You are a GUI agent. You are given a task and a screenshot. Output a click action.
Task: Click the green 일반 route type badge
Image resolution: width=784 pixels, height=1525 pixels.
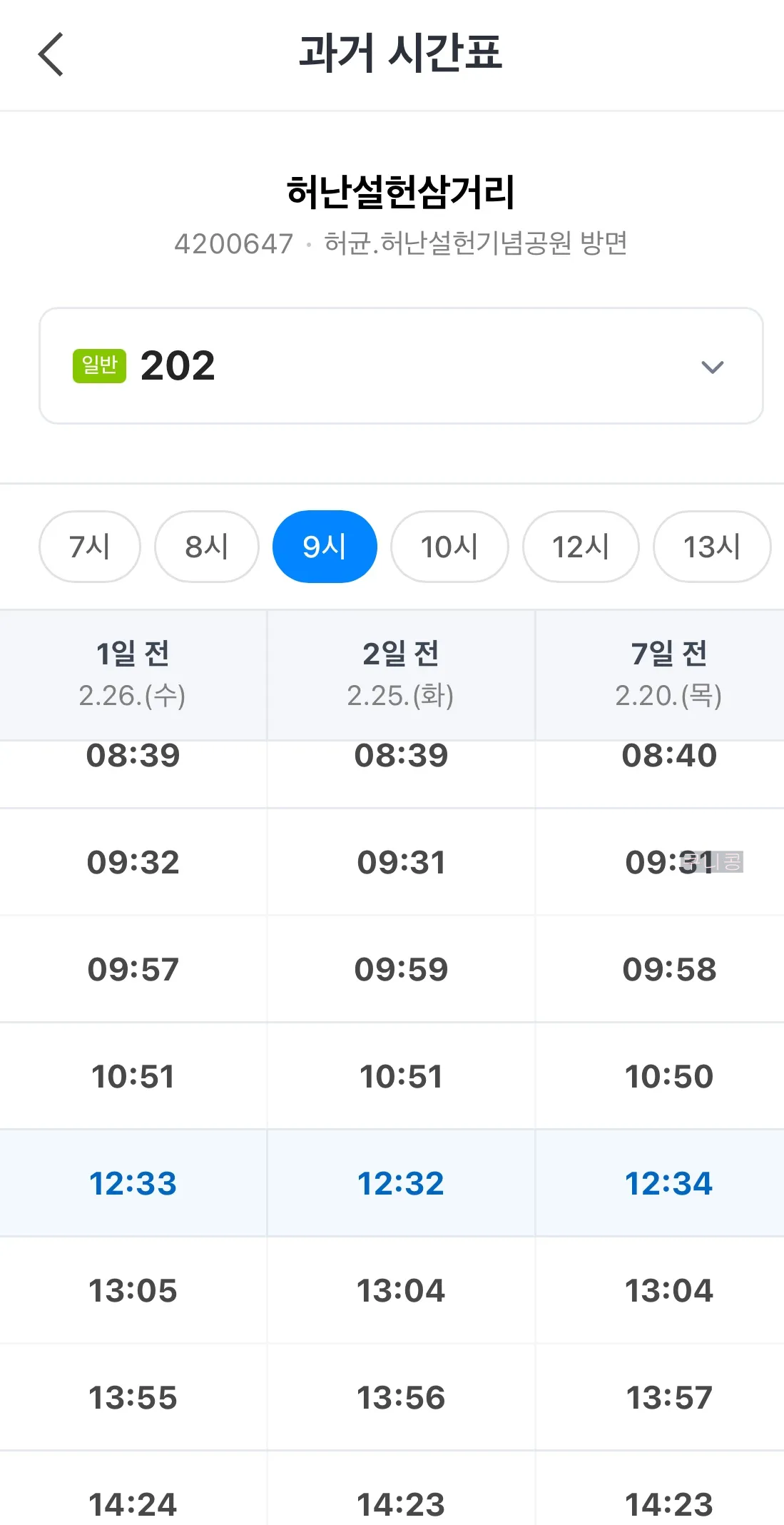98,365
